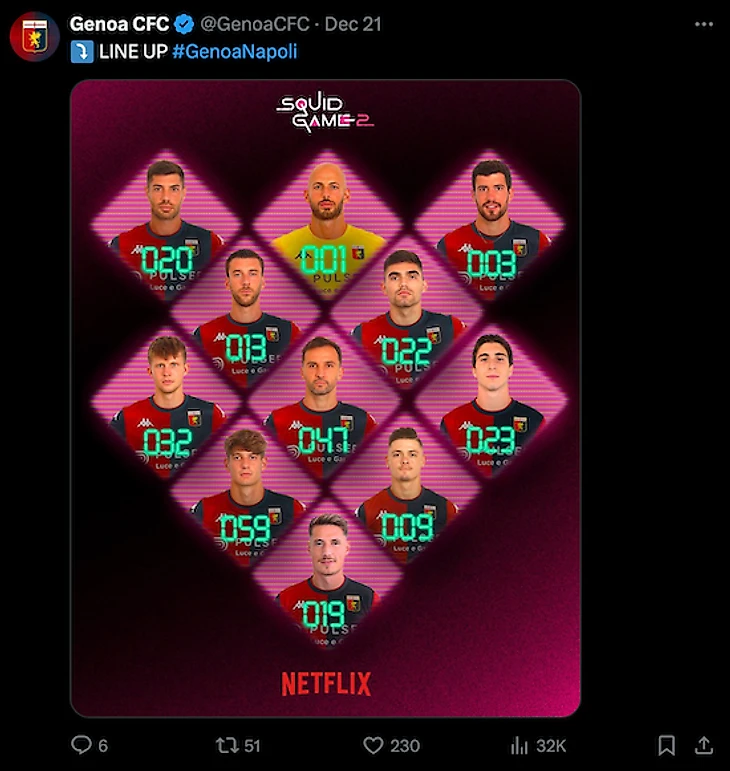Open the Genoa CFC account name

[x=119, y=24]
